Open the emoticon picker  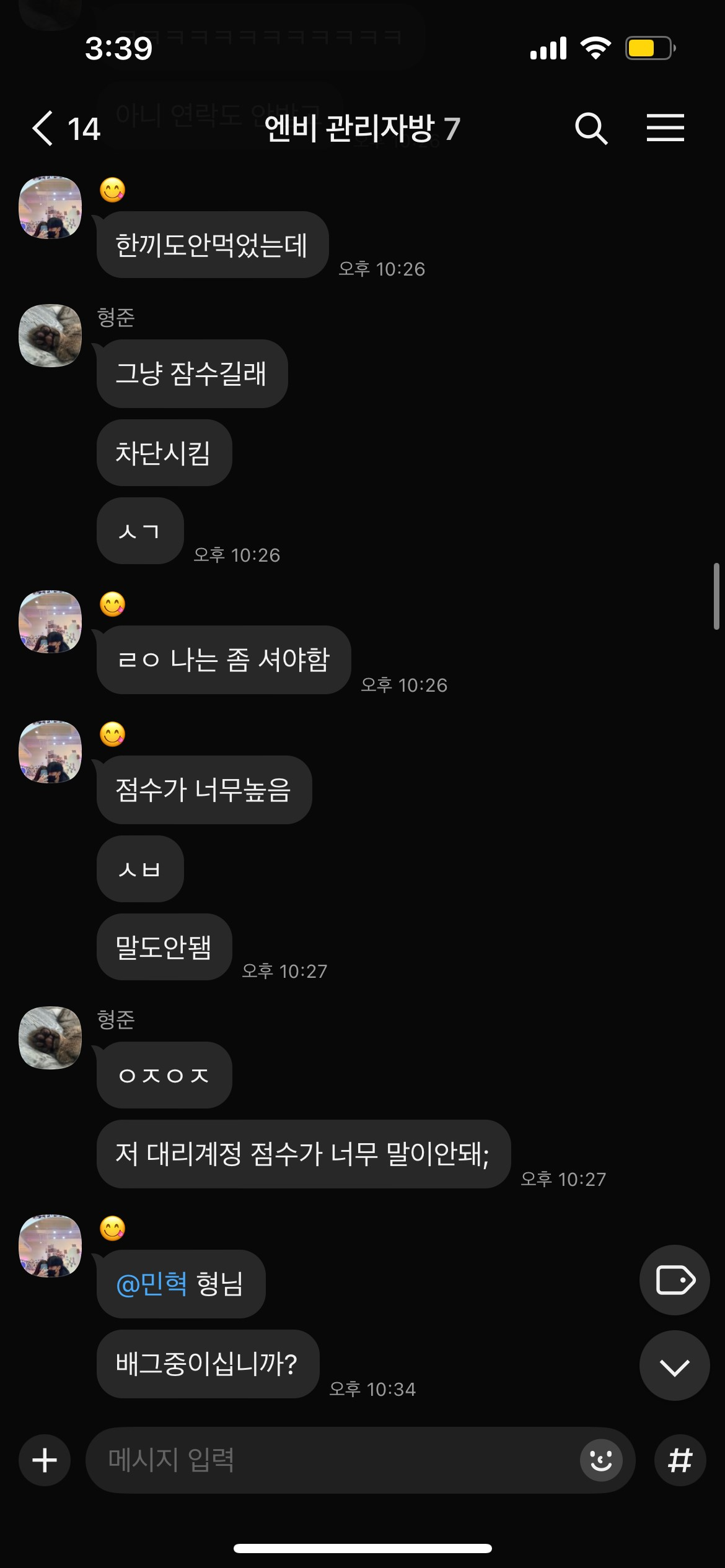coord(600,1460)
